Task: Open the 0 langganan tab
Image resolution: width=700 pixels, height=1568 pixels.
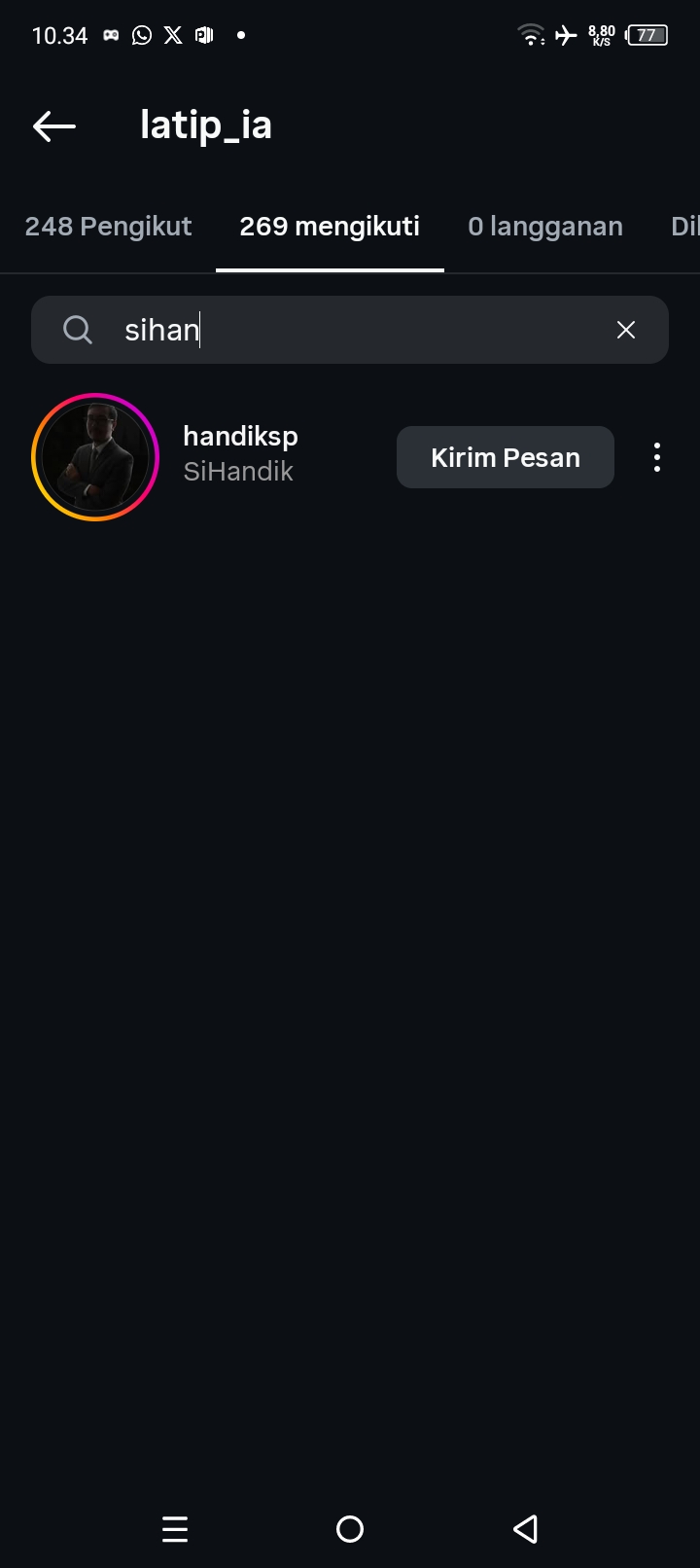Action: click(544, 227)
